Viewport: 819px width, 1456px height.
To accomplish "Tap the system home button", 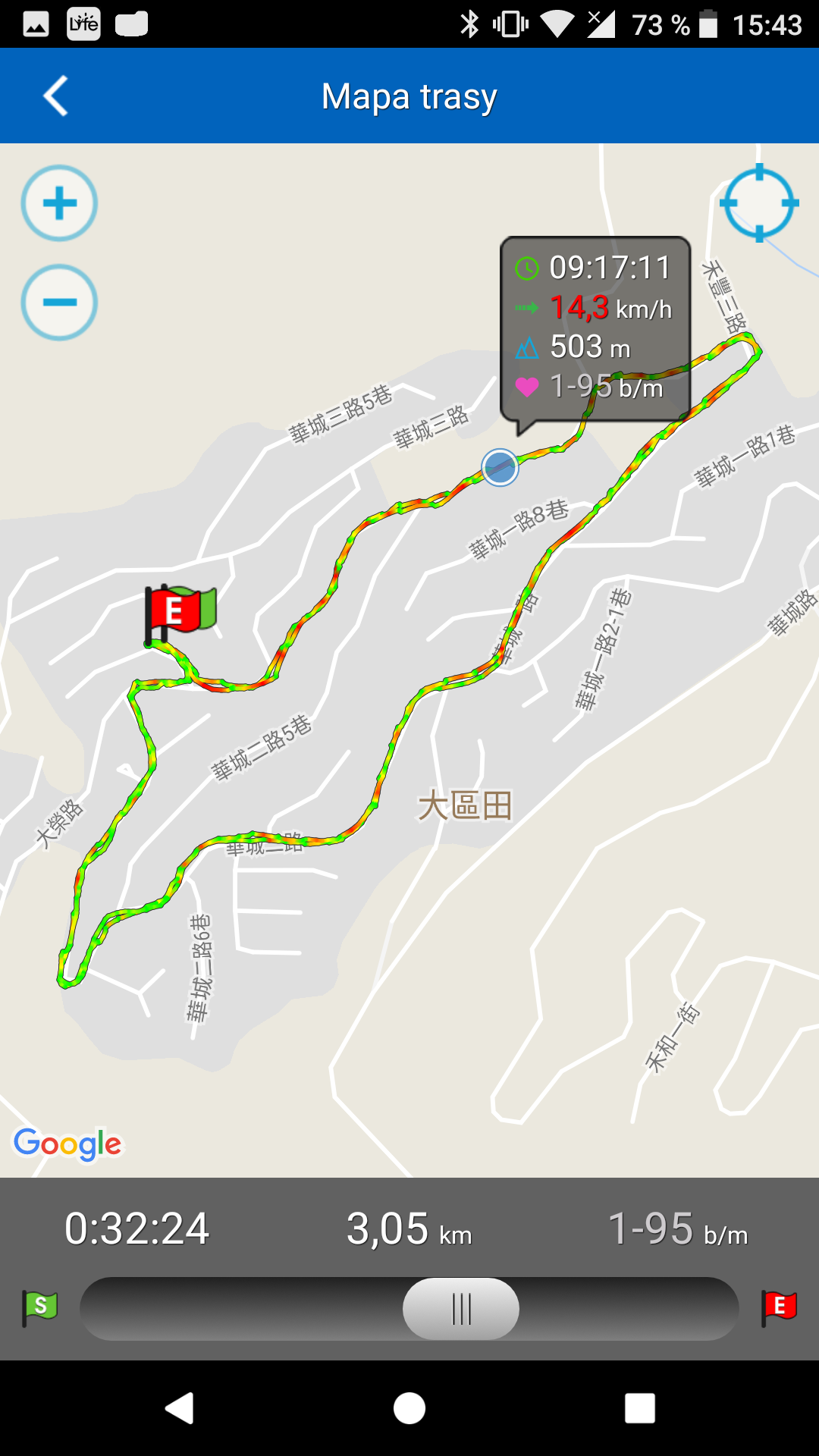I will [x=409, y=1408].
